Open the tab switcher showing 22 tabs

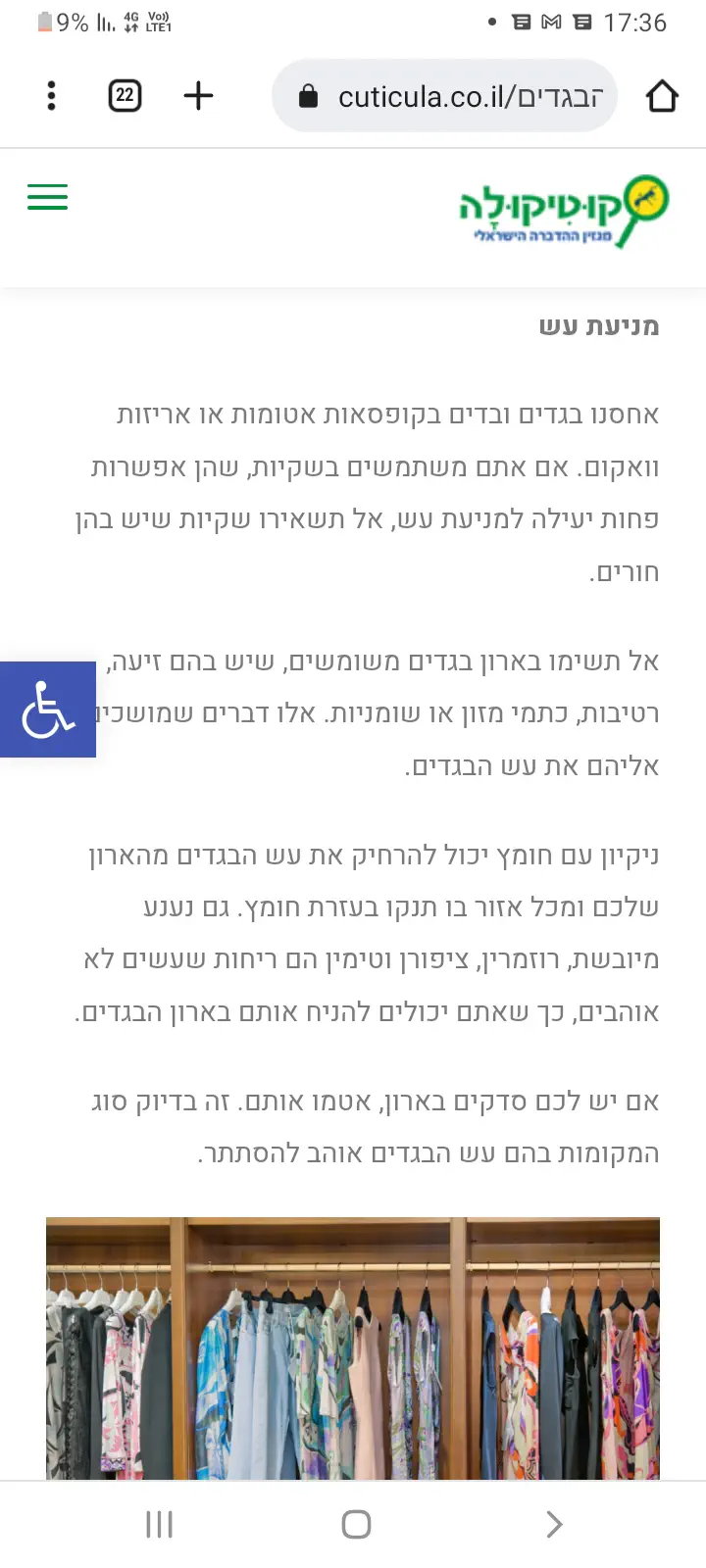(125, 96)
